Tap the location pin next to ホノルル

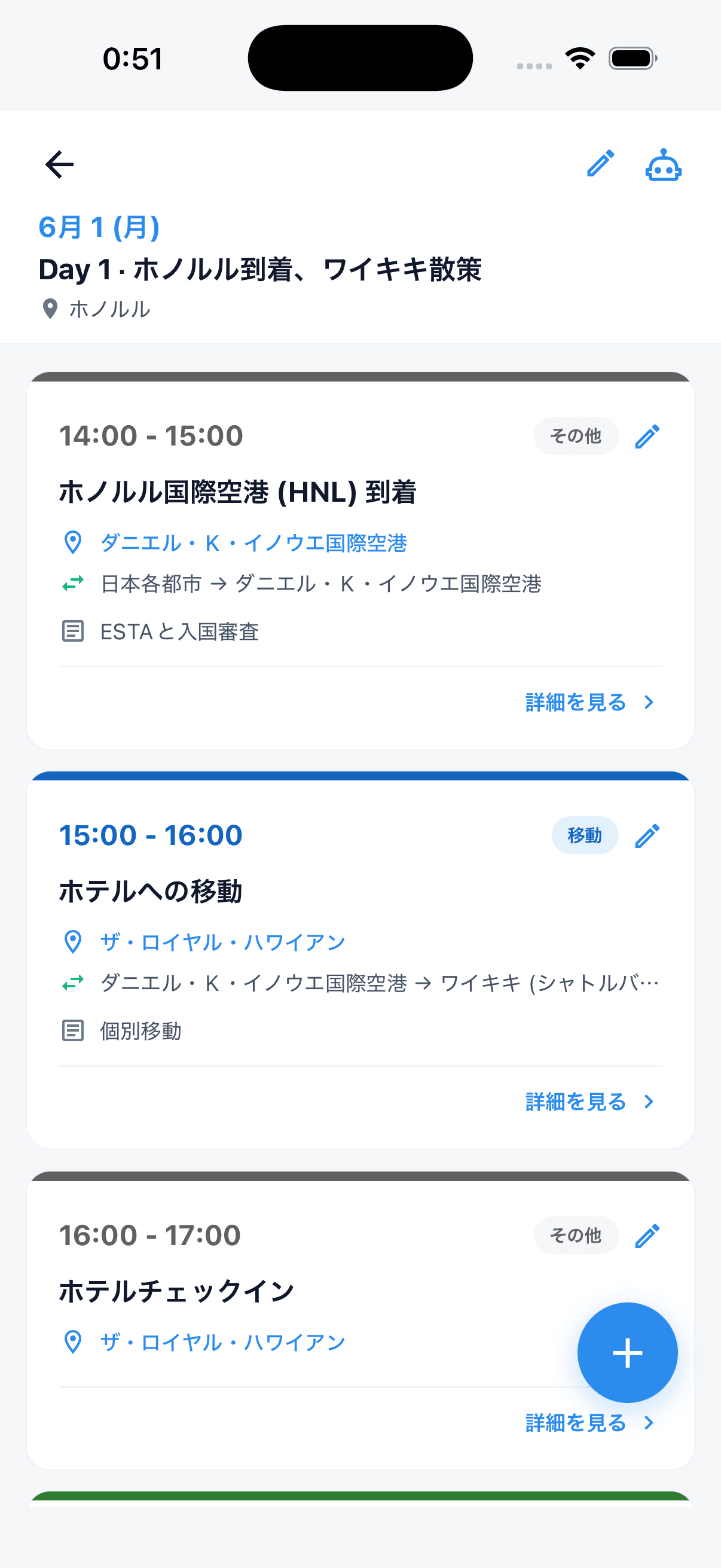[x=51, y=308]
